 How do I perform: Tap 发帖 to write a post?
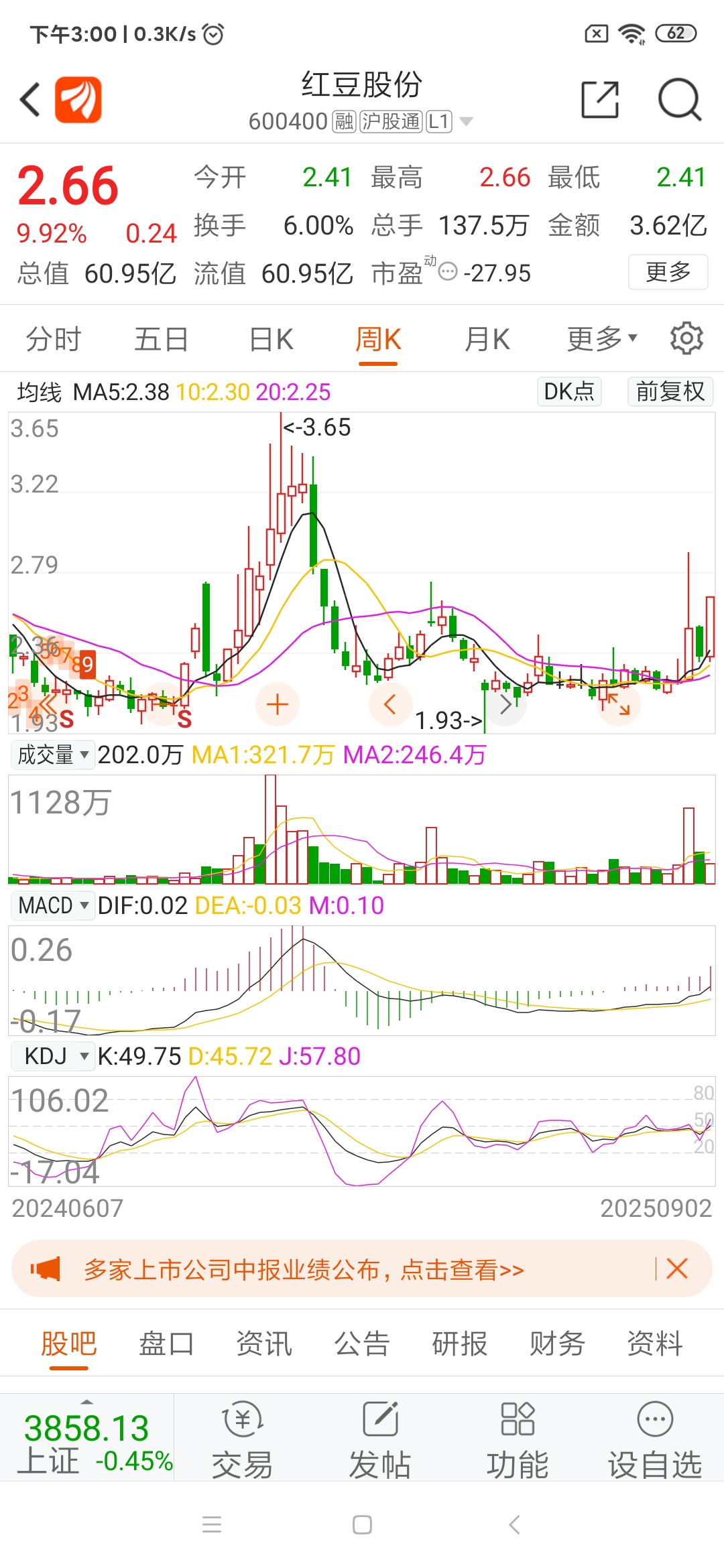pos(380,1439)
